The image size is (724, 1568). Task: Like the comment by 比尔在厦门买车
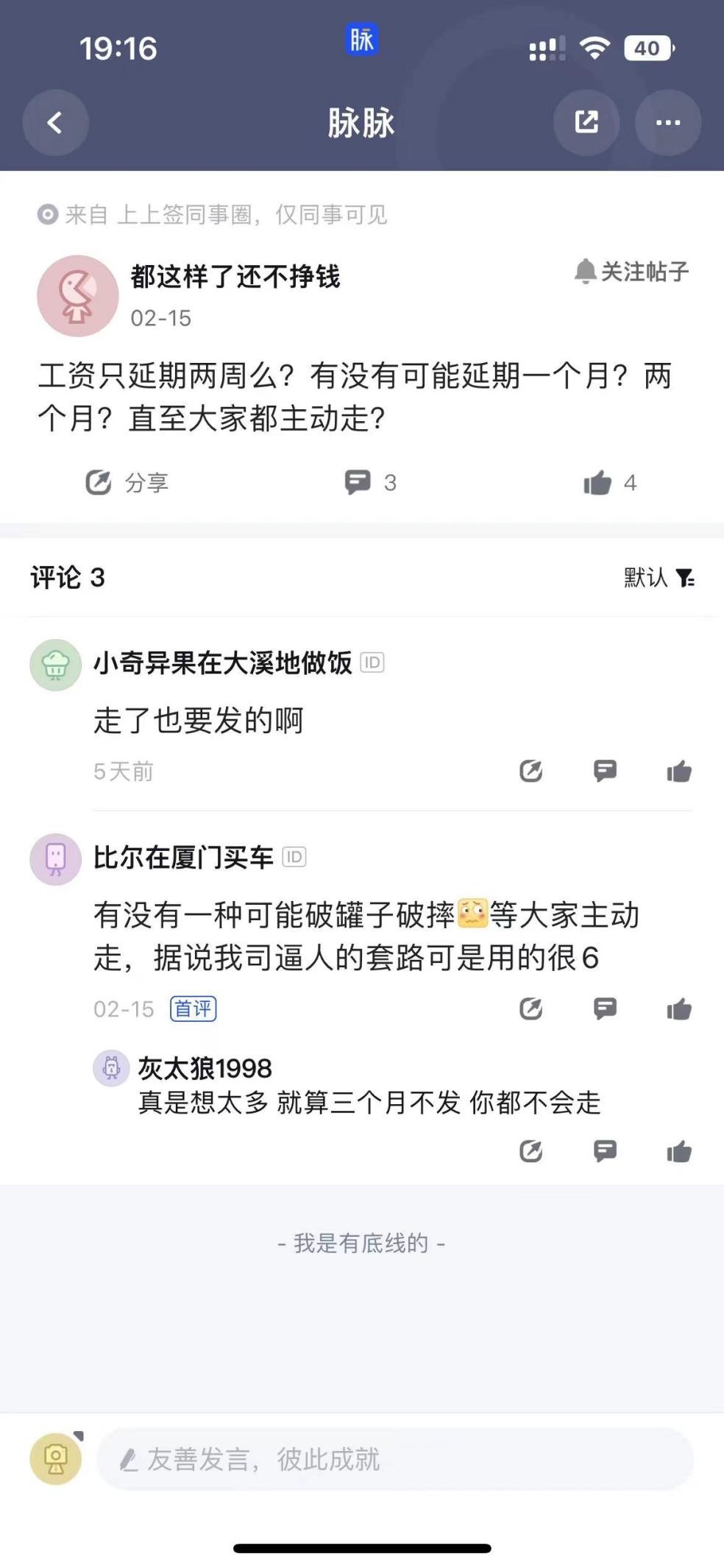pos(678,1009)
